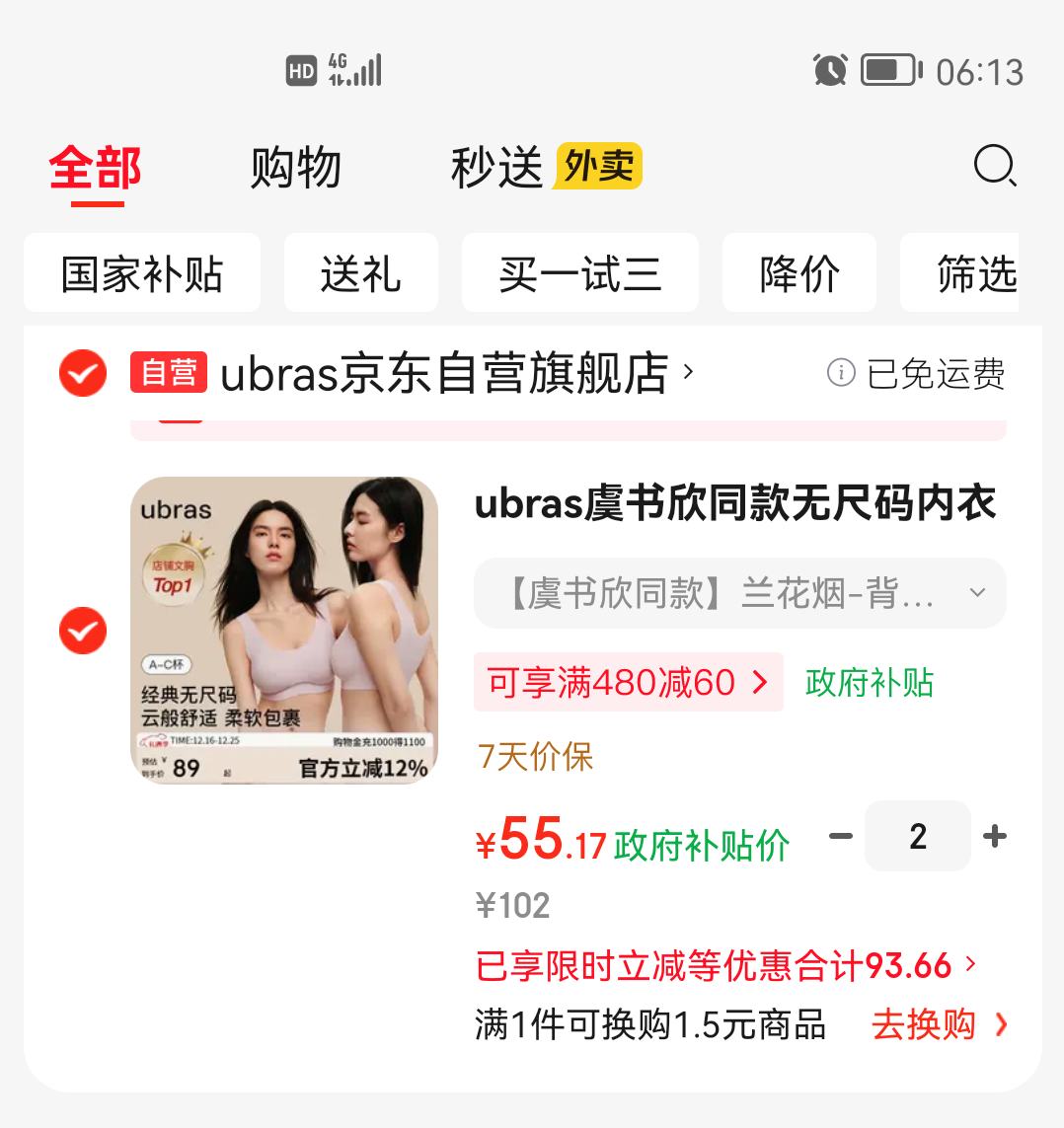Open the search function
Image resolution: width=1064 pixels, height=1128 pixels.
coord(996,168)
